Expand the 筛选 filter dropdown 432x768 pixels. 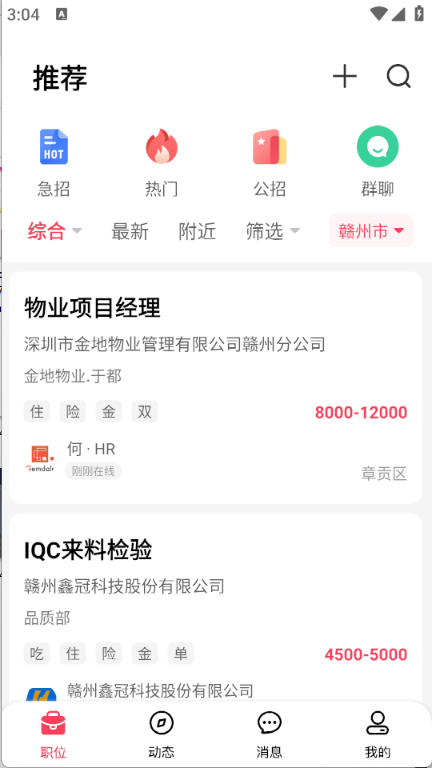point(273,231)
